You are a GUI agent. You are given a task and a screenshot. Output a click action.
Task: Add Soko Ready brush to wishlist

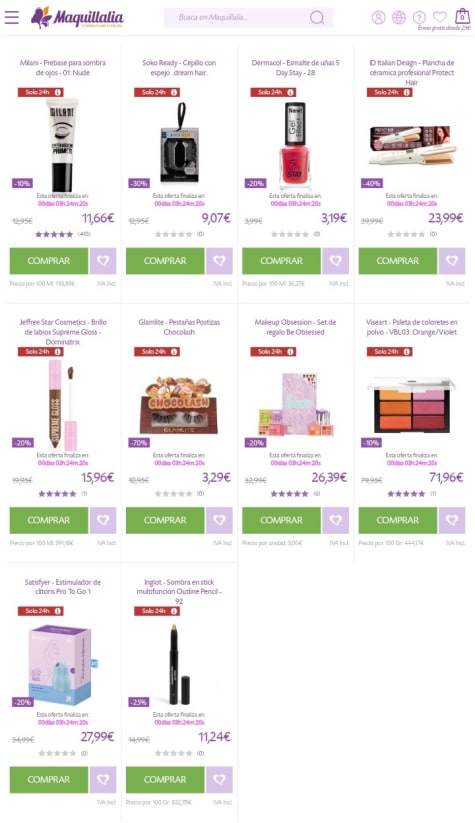[x=219, y=261]
